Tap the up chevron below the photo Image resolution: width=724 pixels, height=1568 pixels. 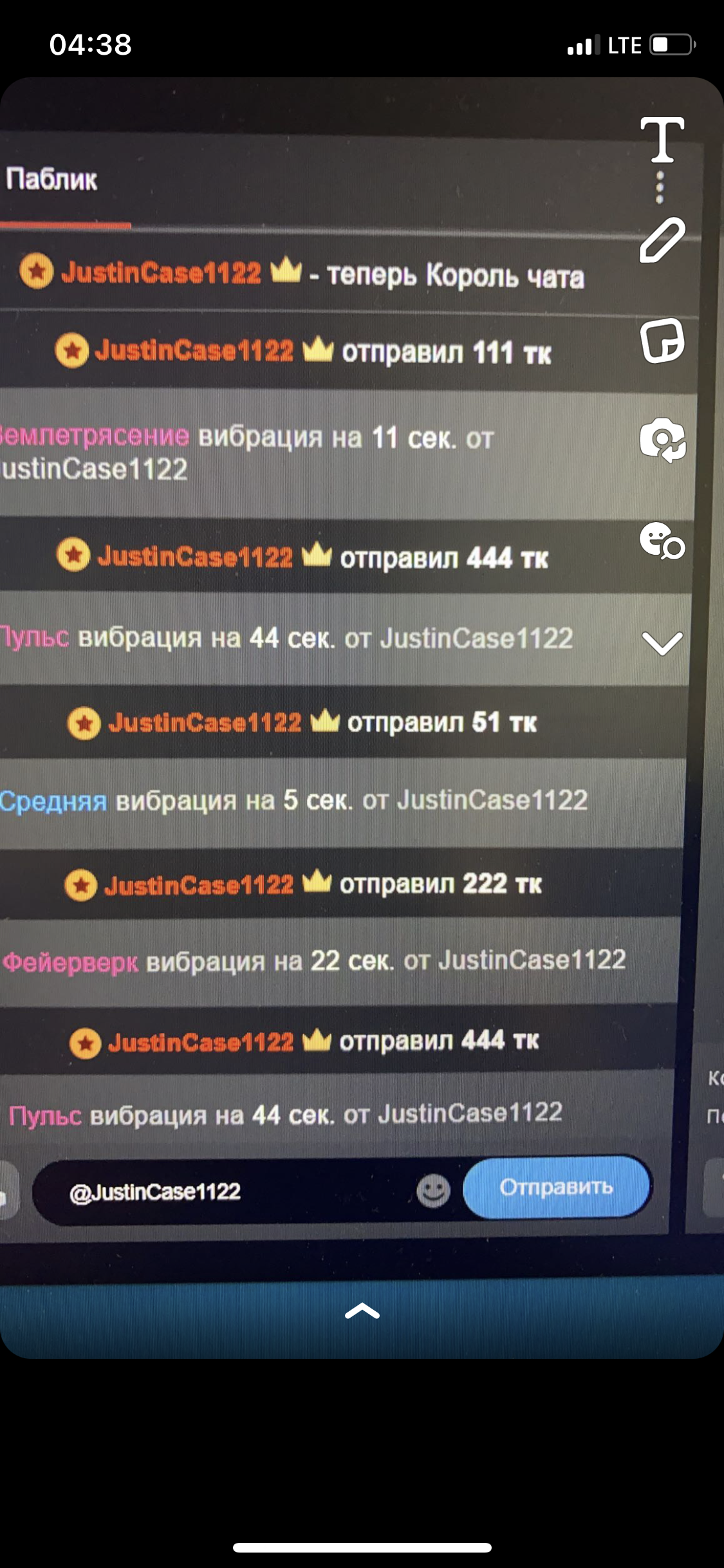tap(362, 1311)
